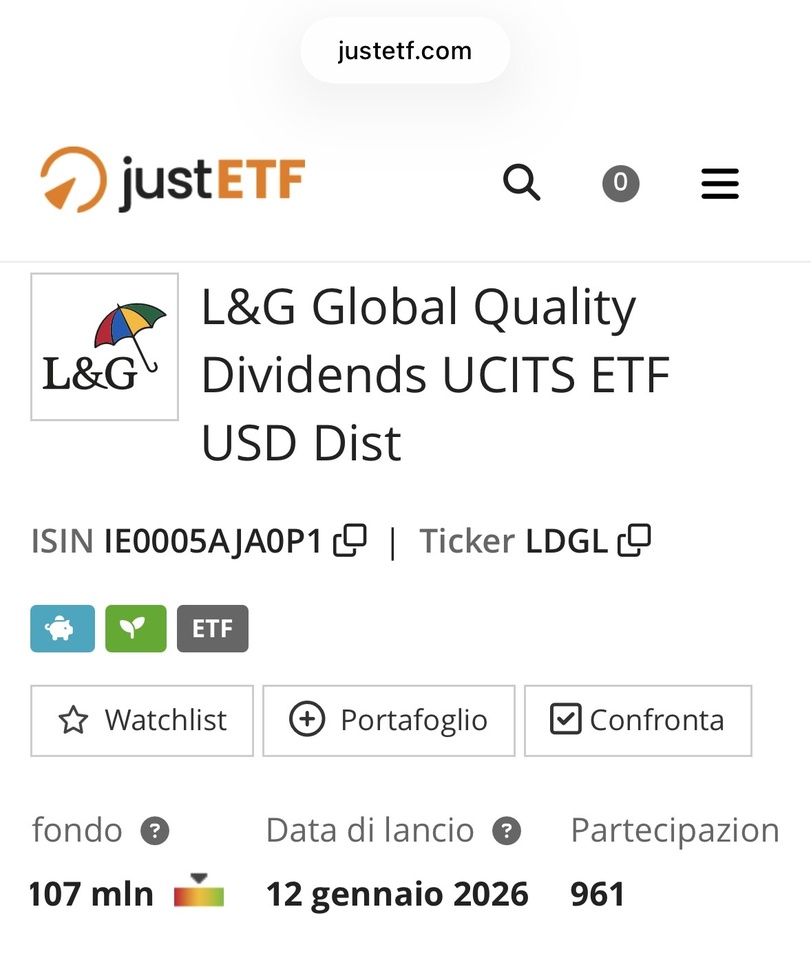The image size is (811, 960).
Task: Copy the ISIN IE0005AJA0P1
Action: [x=350, y=540]
